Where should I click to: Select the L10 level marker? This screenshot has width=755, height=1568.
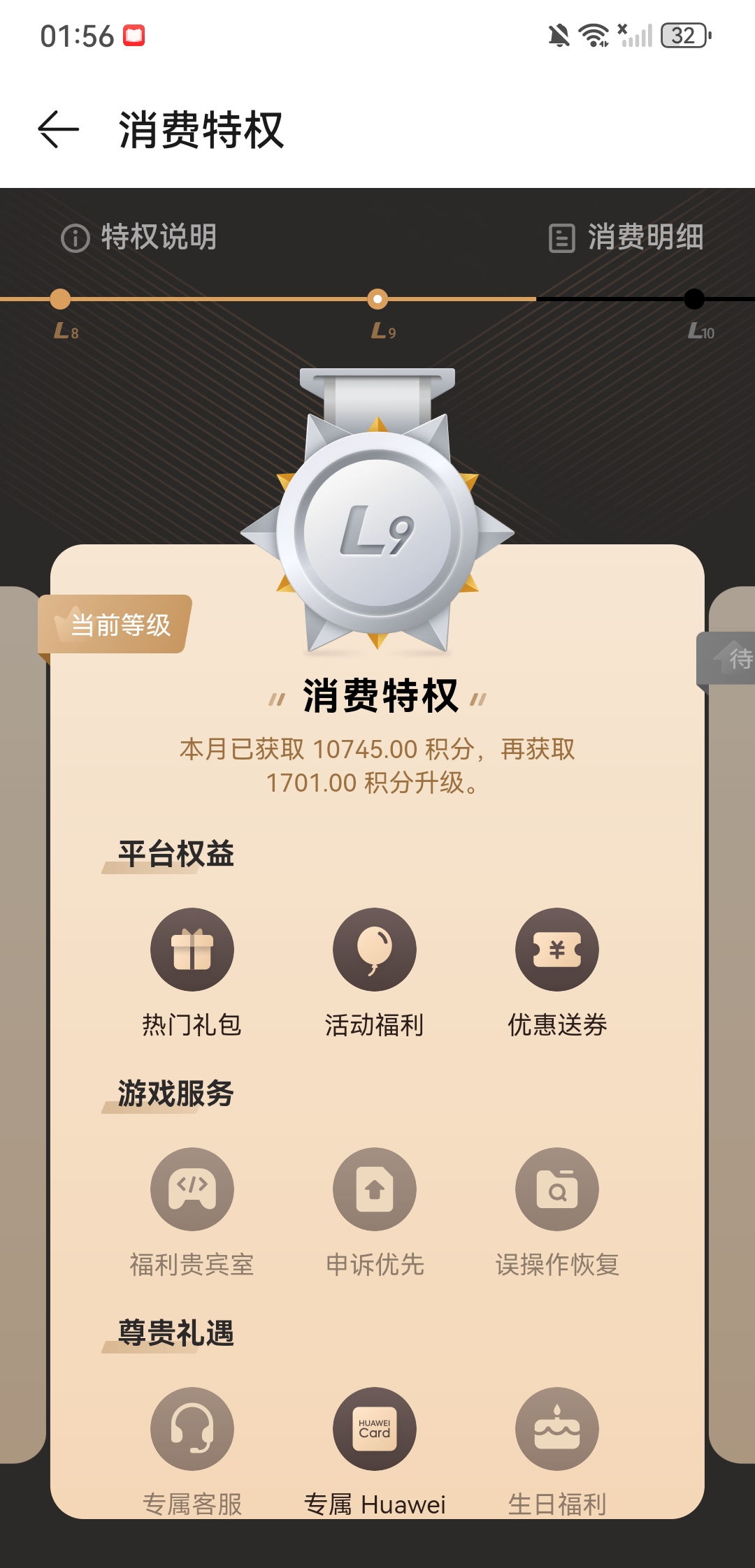coord(694,300)
